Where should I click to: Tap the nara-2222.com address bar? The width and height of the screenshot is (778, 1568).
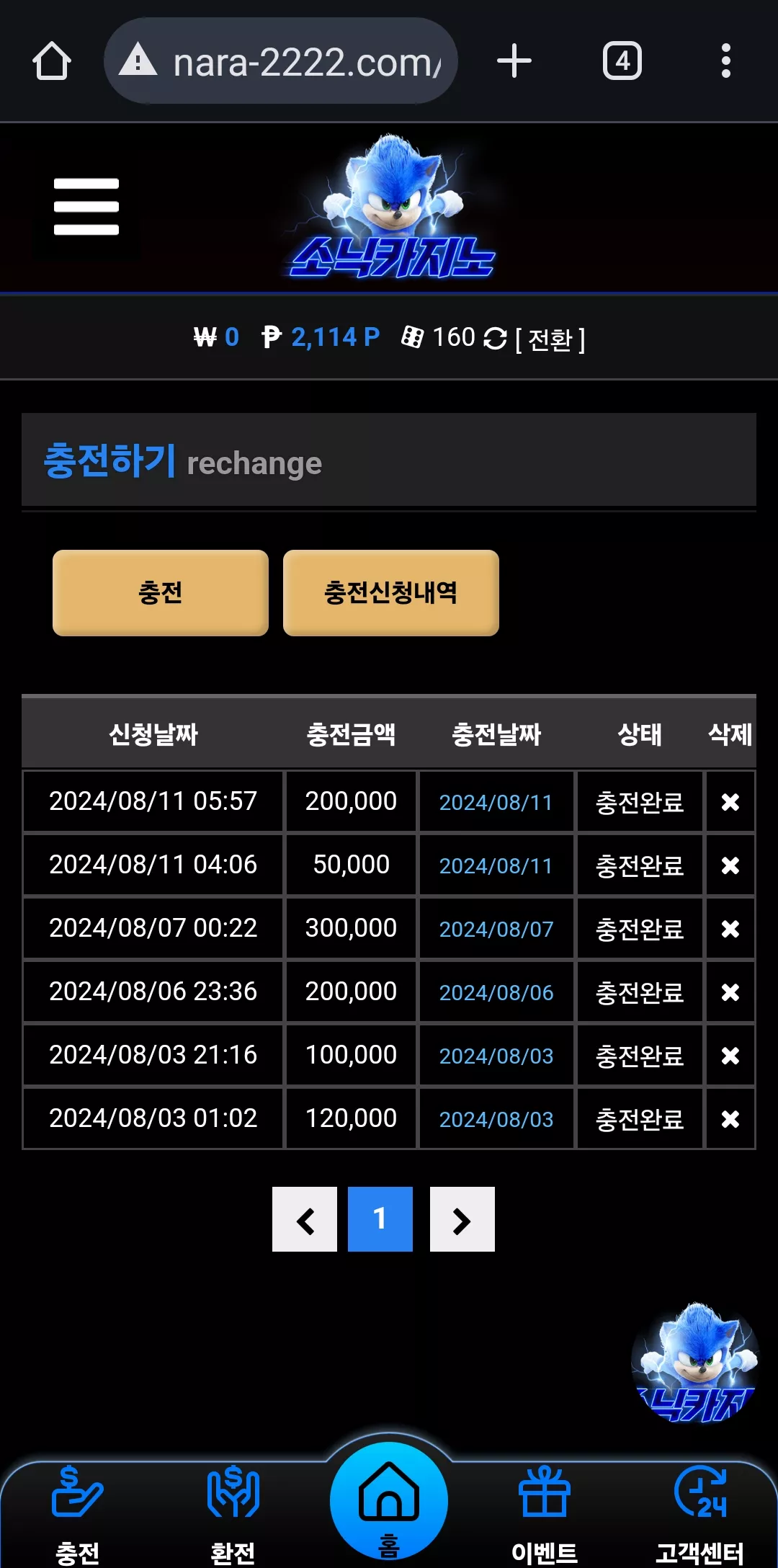281,61
